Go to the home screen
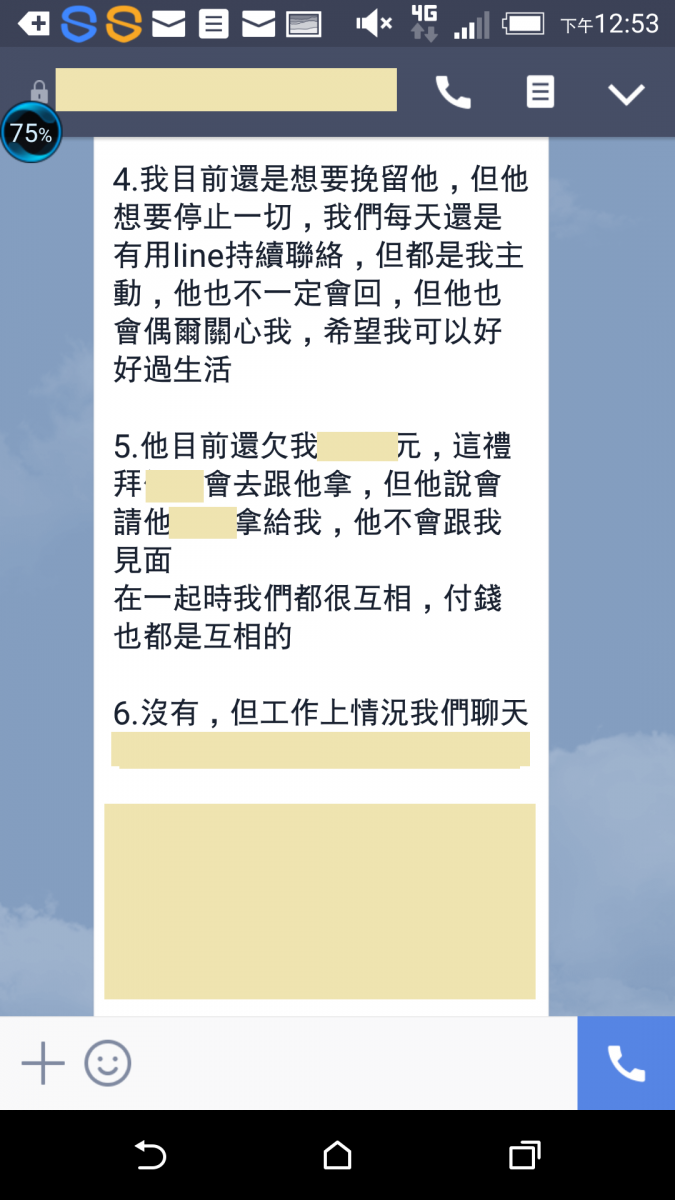Viewport: 675px width, 1200px height. 338,1156
